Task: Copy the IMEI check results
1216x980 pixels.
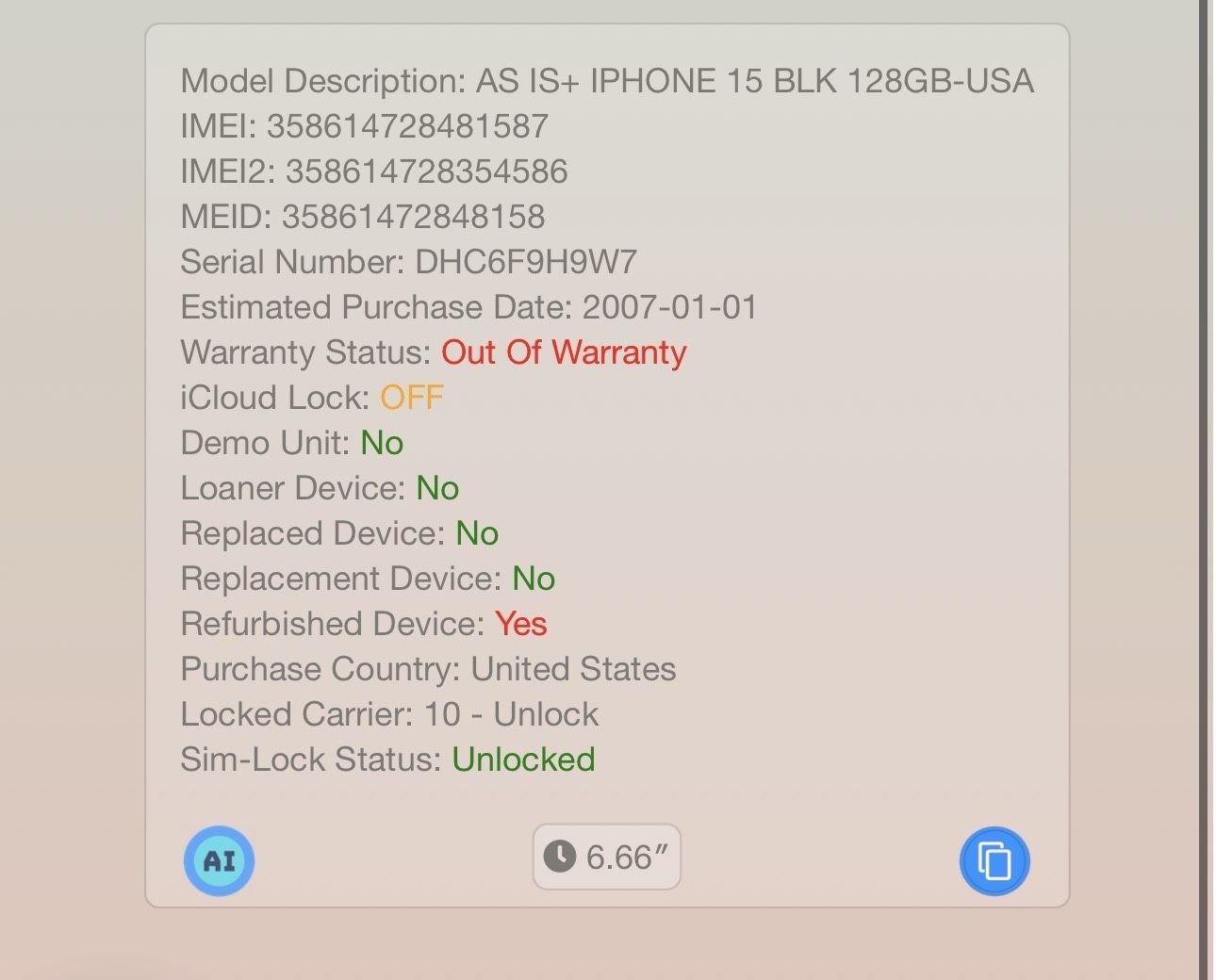Action: [x=994, y=860]
